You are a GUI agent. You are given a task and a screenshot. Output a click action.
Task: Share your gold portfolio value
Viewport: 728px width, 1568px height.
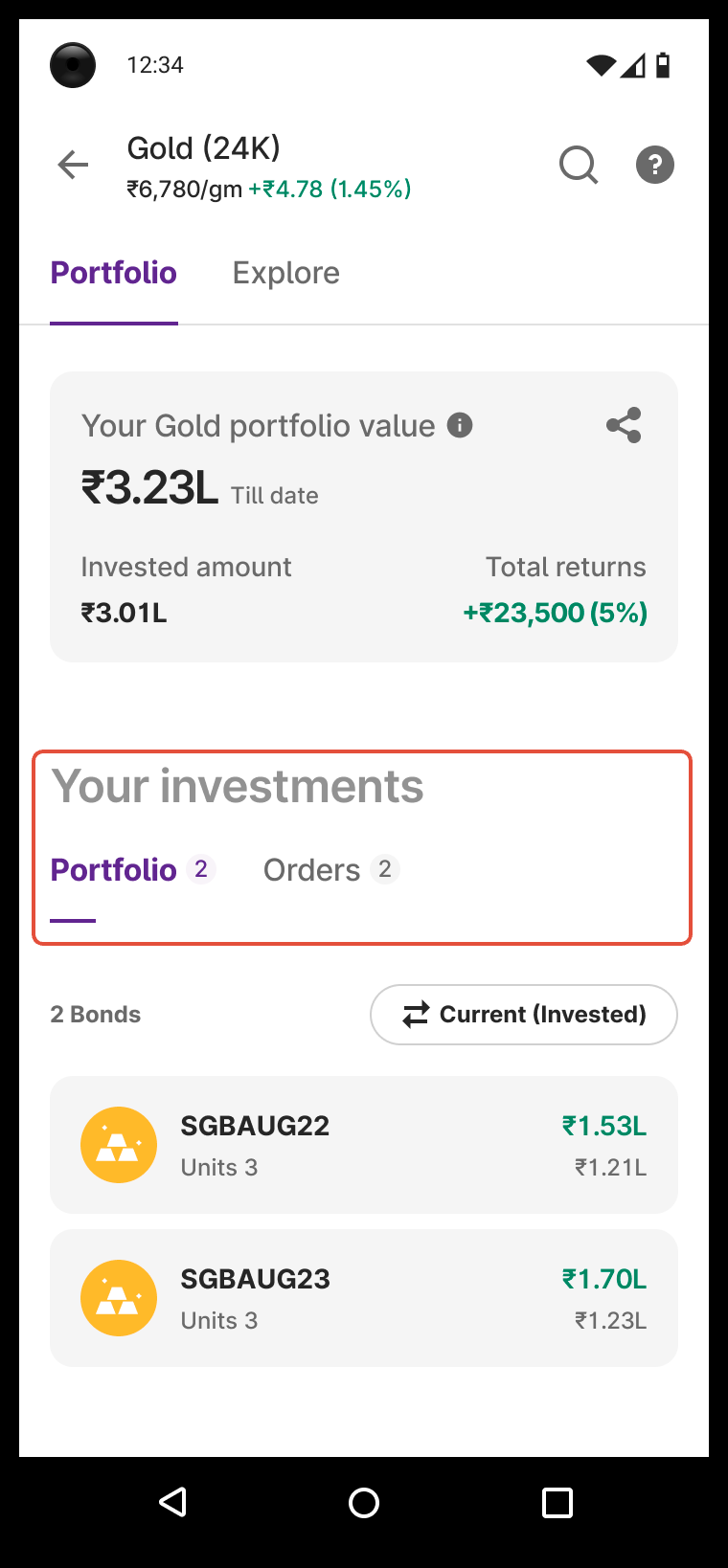(624, 425)
